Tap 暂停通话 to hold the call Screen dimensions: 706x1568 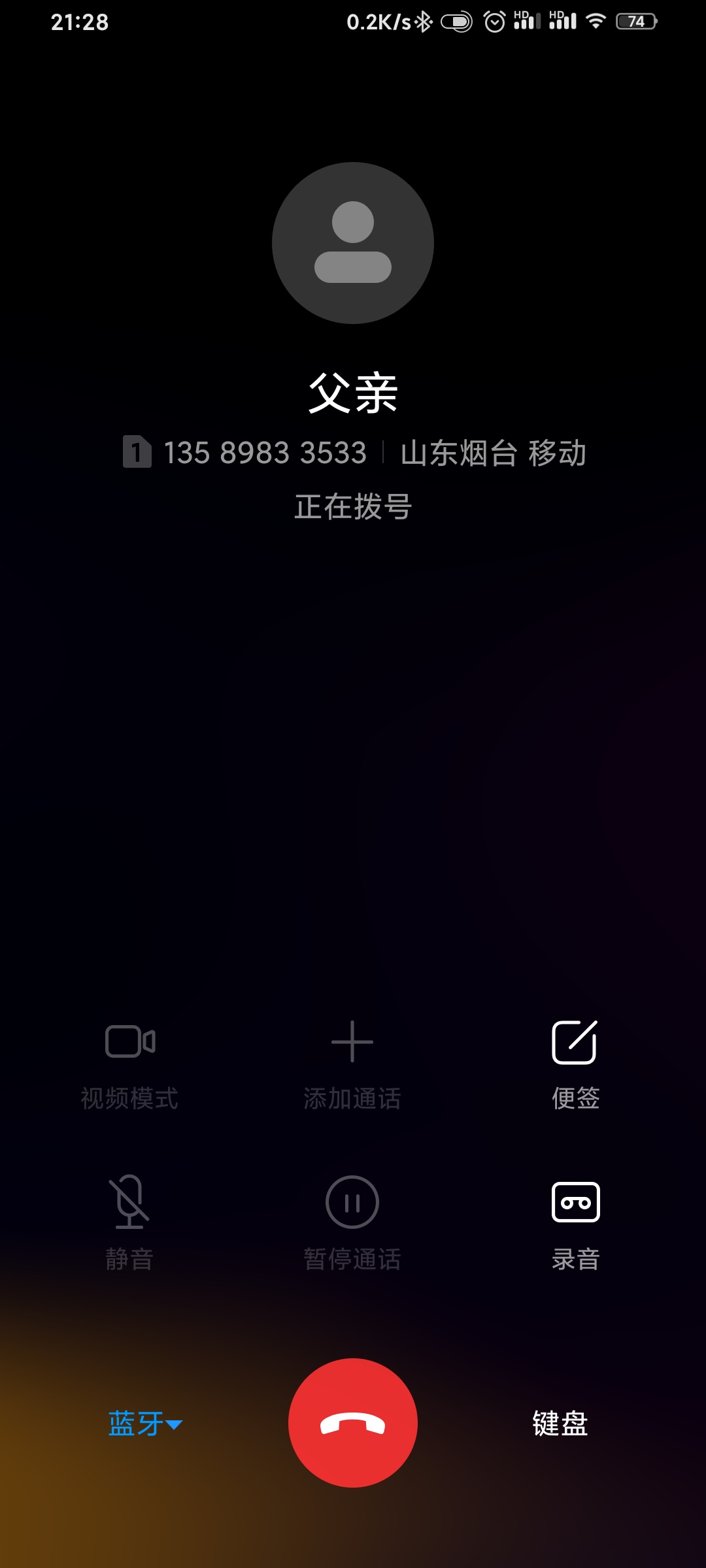[x=352, y=1223]
